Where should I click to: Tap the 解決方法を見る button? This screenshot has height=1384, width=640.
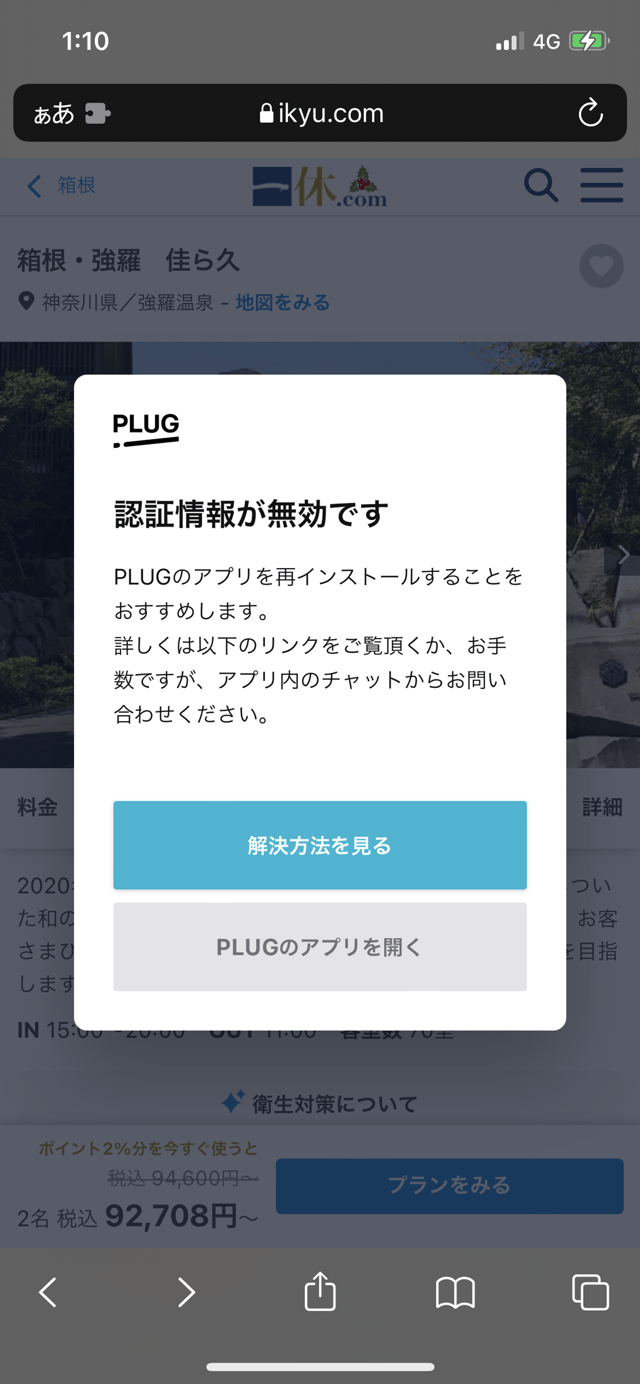pyautogui.click(x=319, y=845)
